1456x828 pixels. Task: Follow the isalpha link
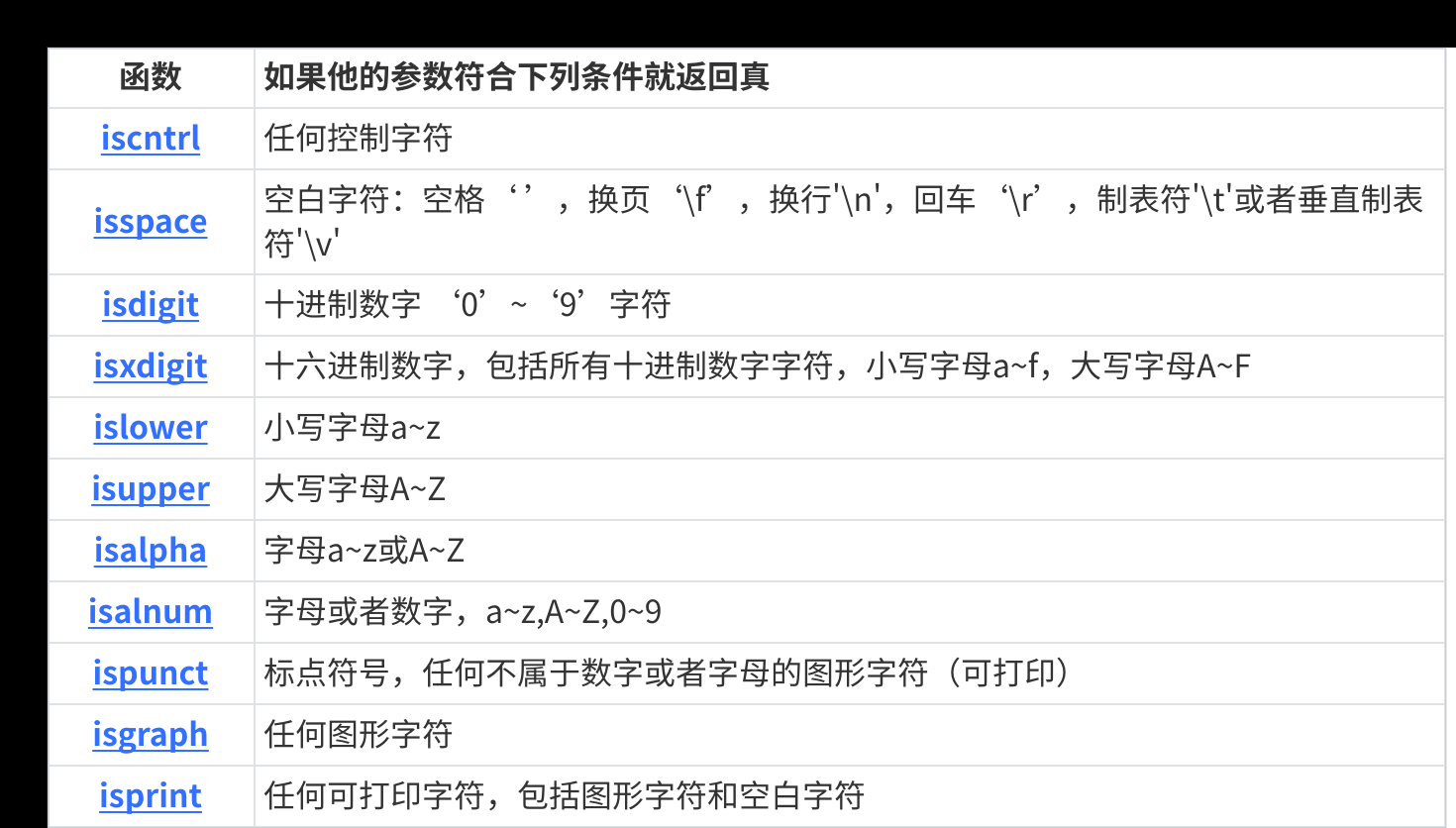151,551
